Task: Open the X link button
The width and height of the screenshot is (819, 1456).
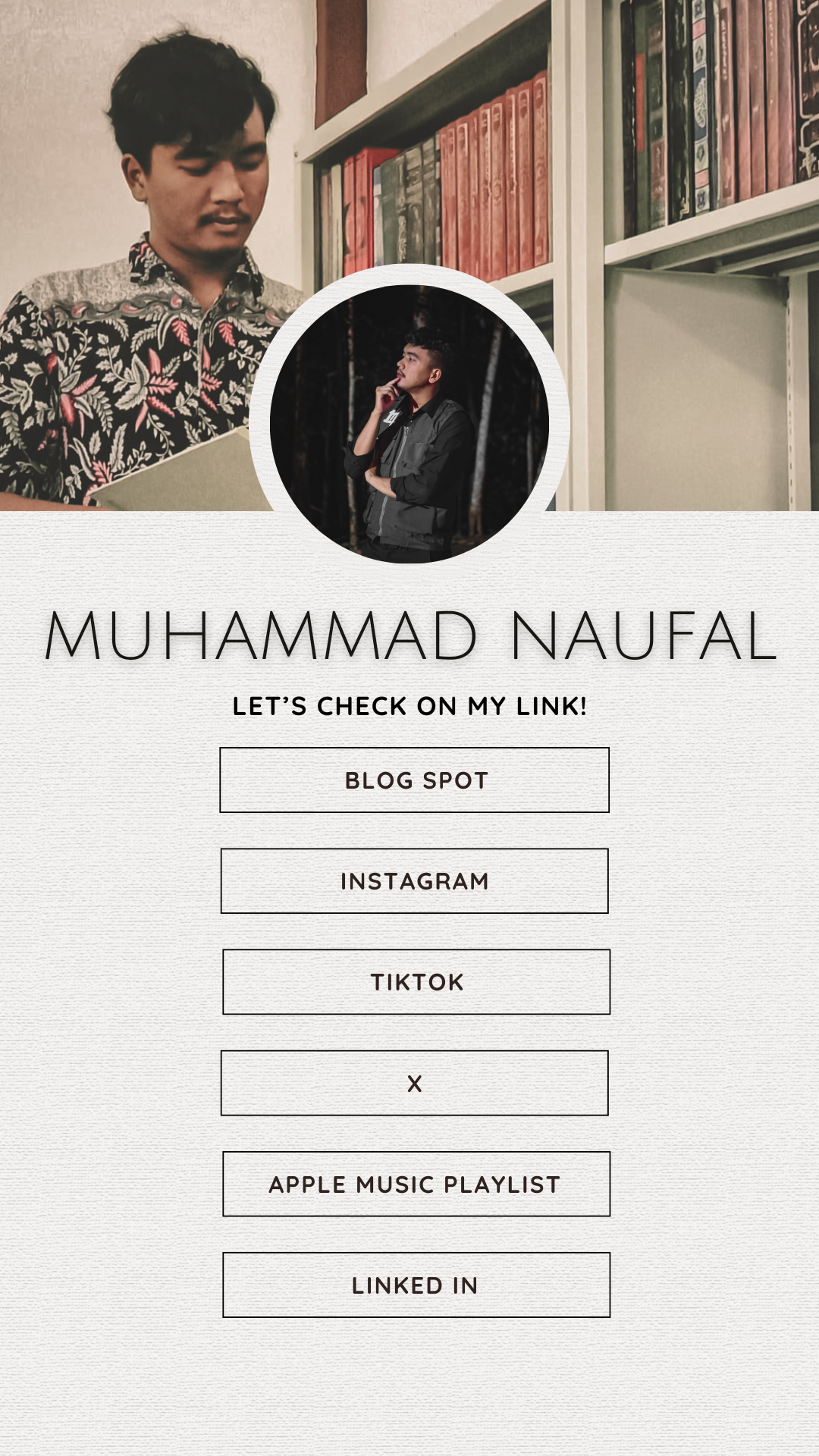Action: 414,1083
